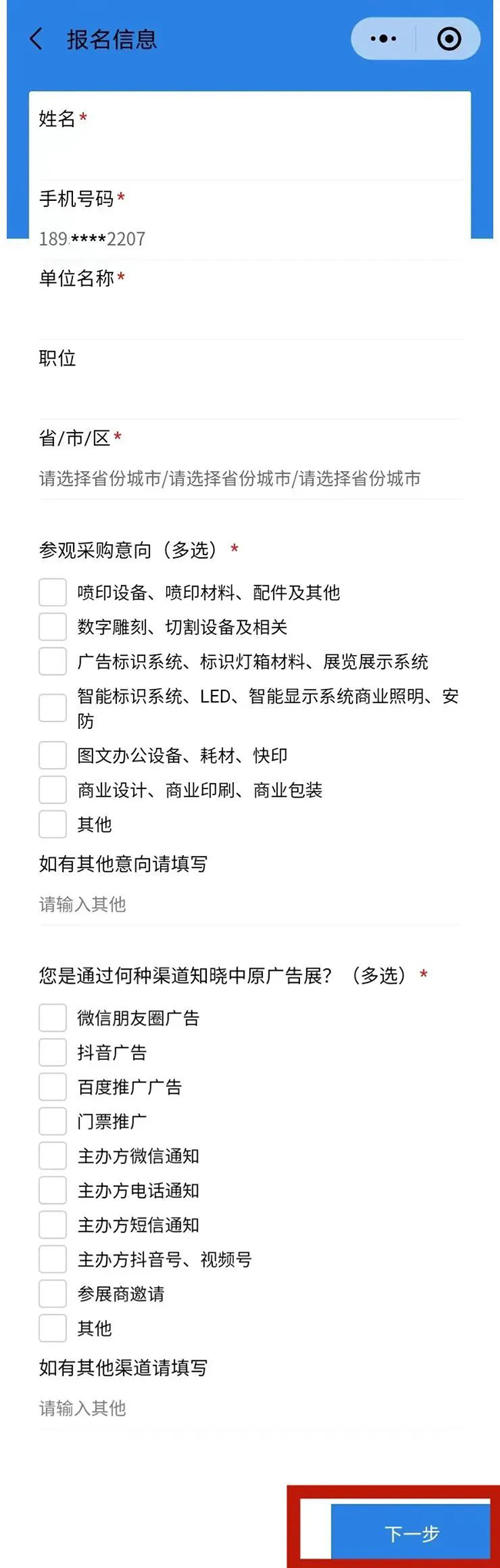Select 商业设计、商业印刷、商业包装
Viewport: 500px width, 1568px height.
52,790
